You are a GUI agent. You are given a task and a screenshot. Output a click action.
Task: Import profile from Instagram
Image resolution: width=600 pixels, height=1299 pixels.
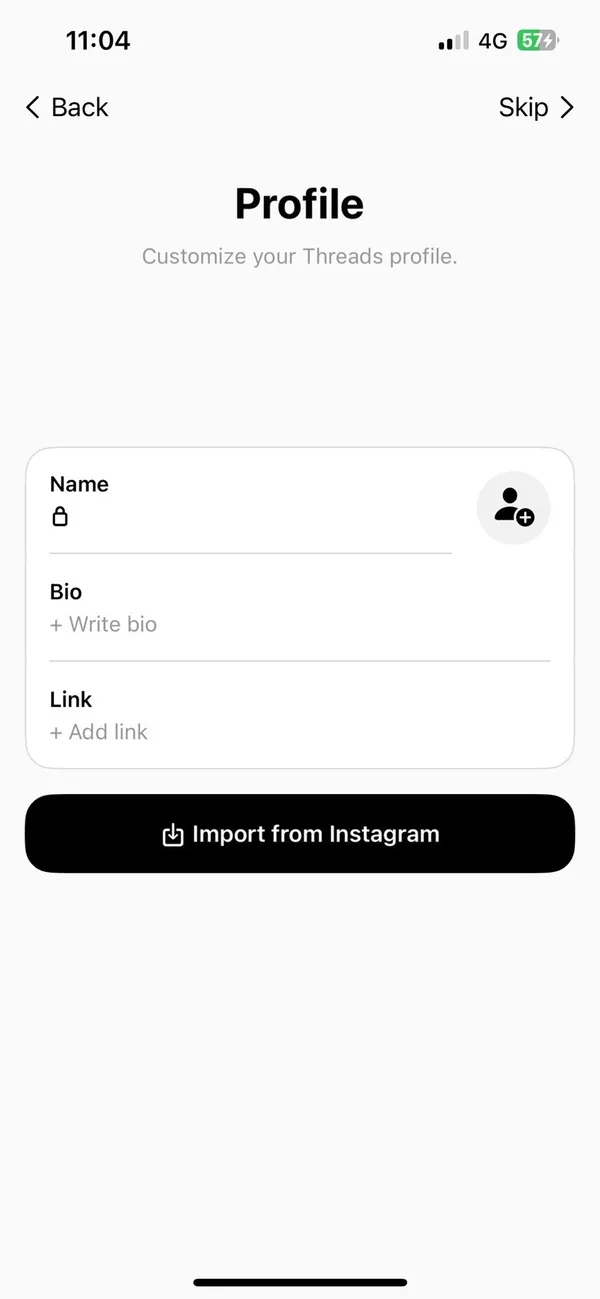pyautogui.click(x=300, y=834)
